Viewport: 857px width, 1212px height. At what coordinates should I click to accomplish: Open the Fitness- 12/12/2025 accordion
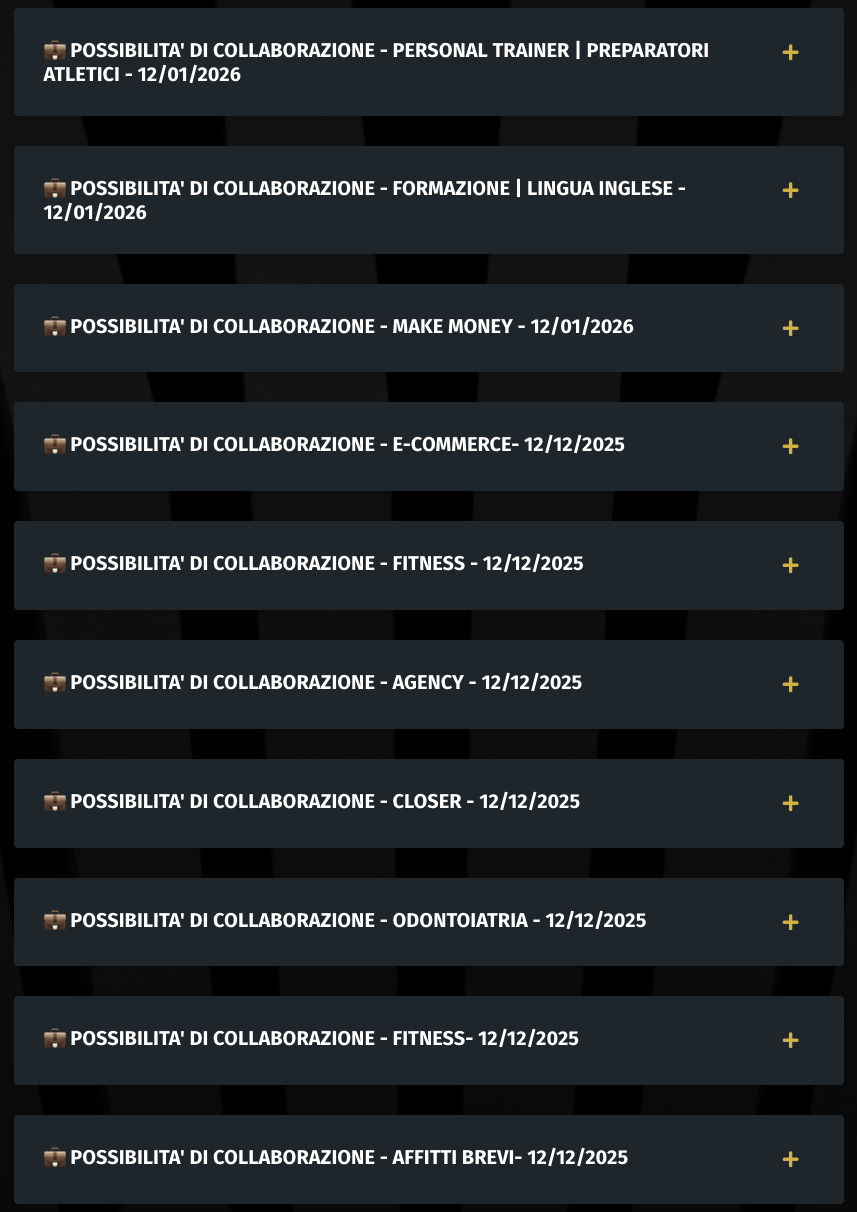coord(428,1040)
